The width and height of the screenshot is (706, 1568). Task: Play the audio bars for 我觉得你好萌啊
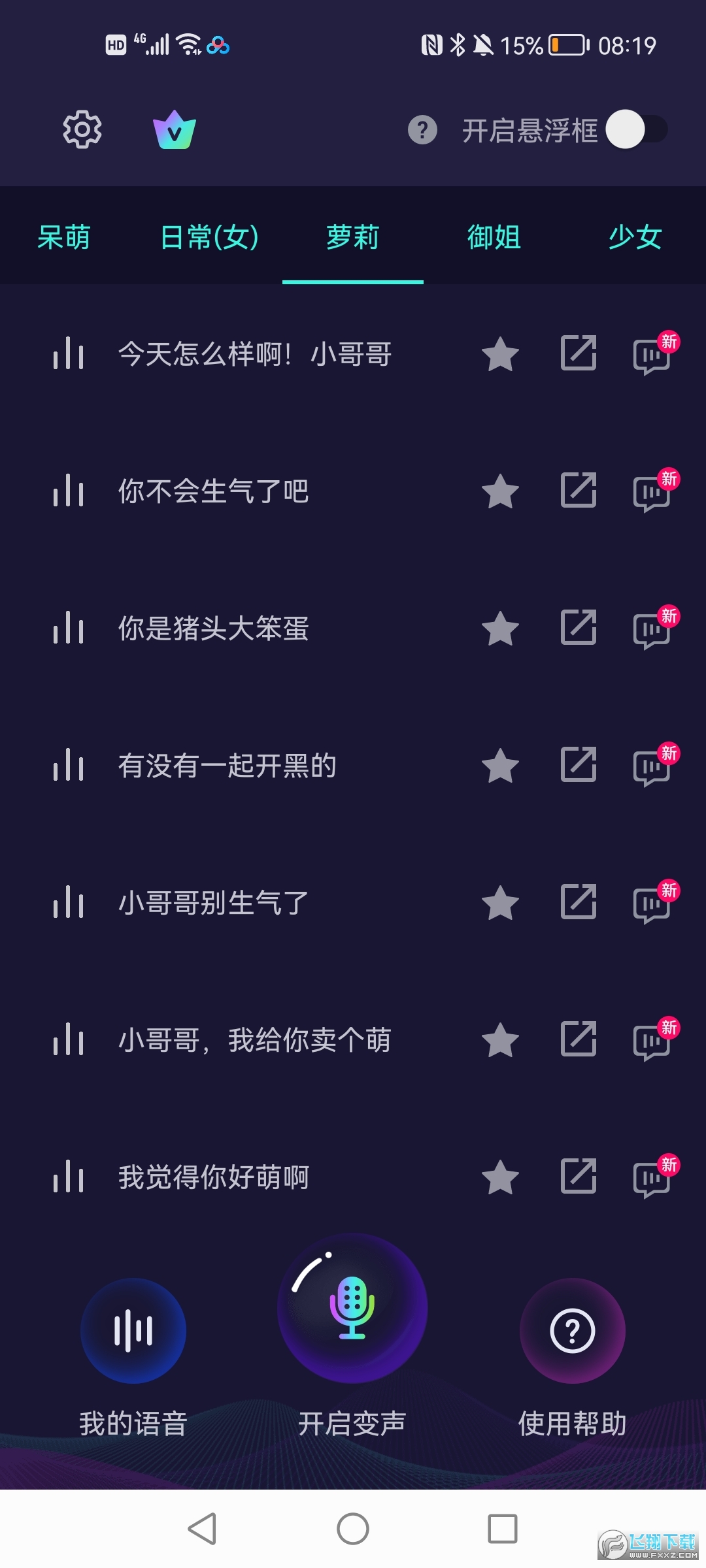pyautogui.click(x=69, y=1178)
